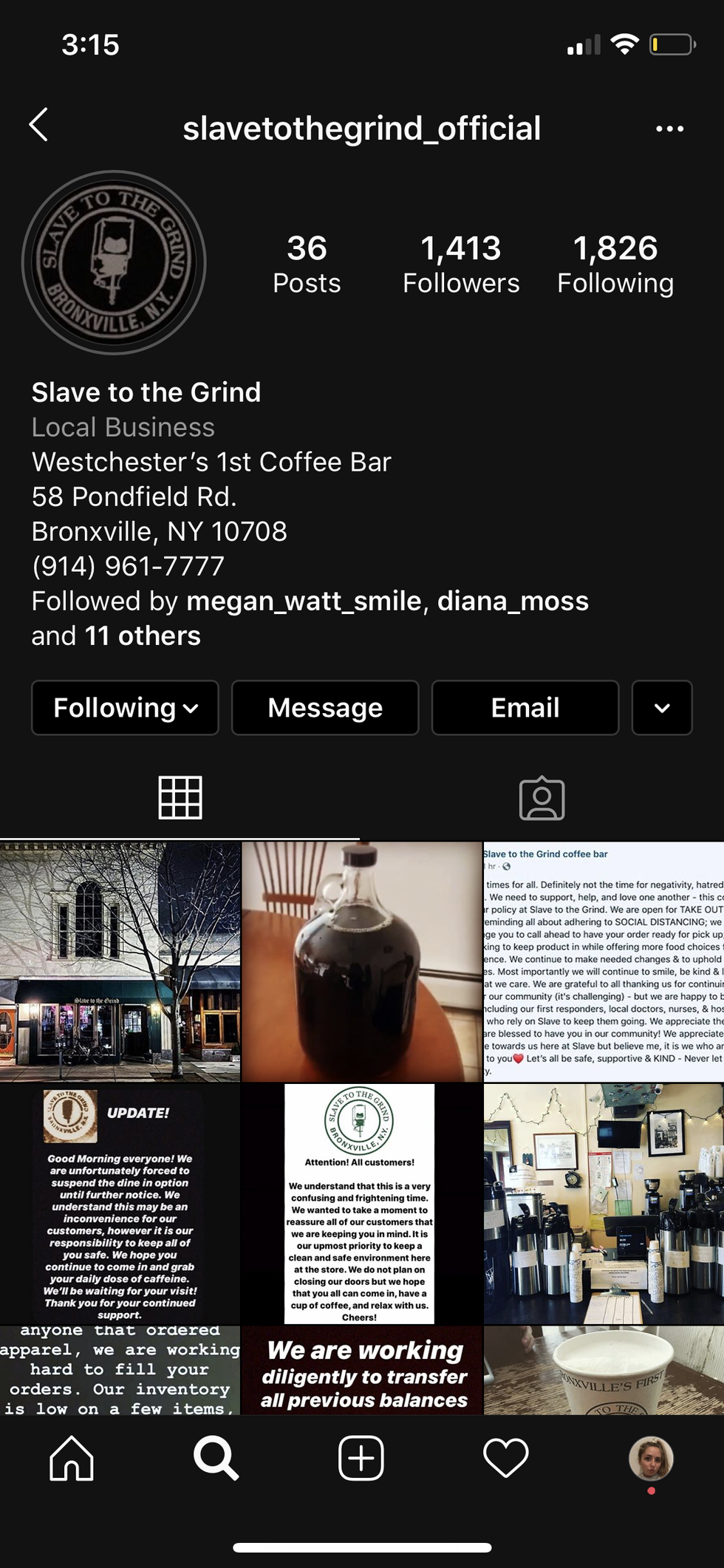Create a new post with plus icon

pyautogui.click(x=361, y=1458)
